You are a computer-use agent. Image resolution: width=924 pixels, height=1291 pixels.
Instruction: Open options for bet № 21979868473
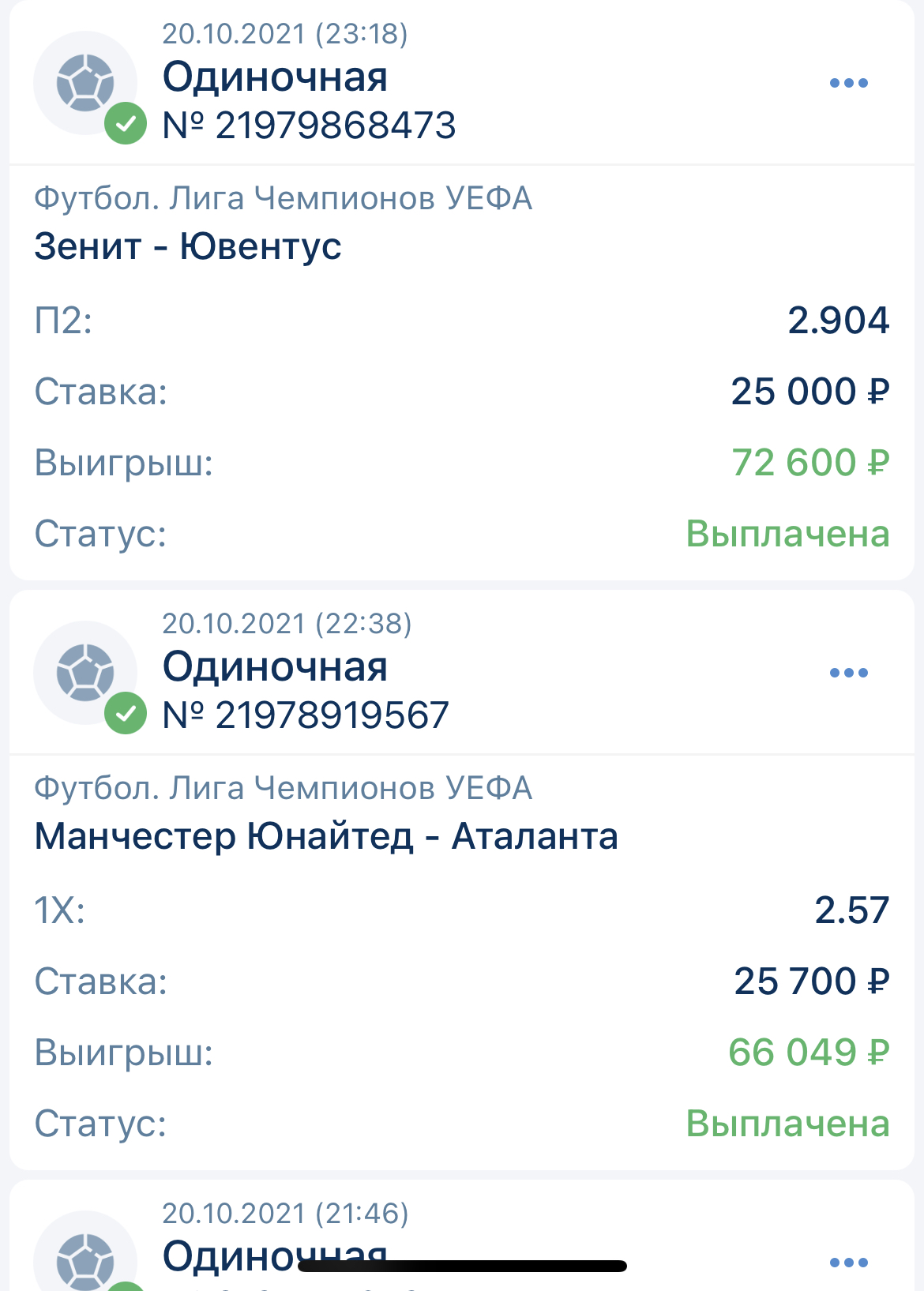848,83
